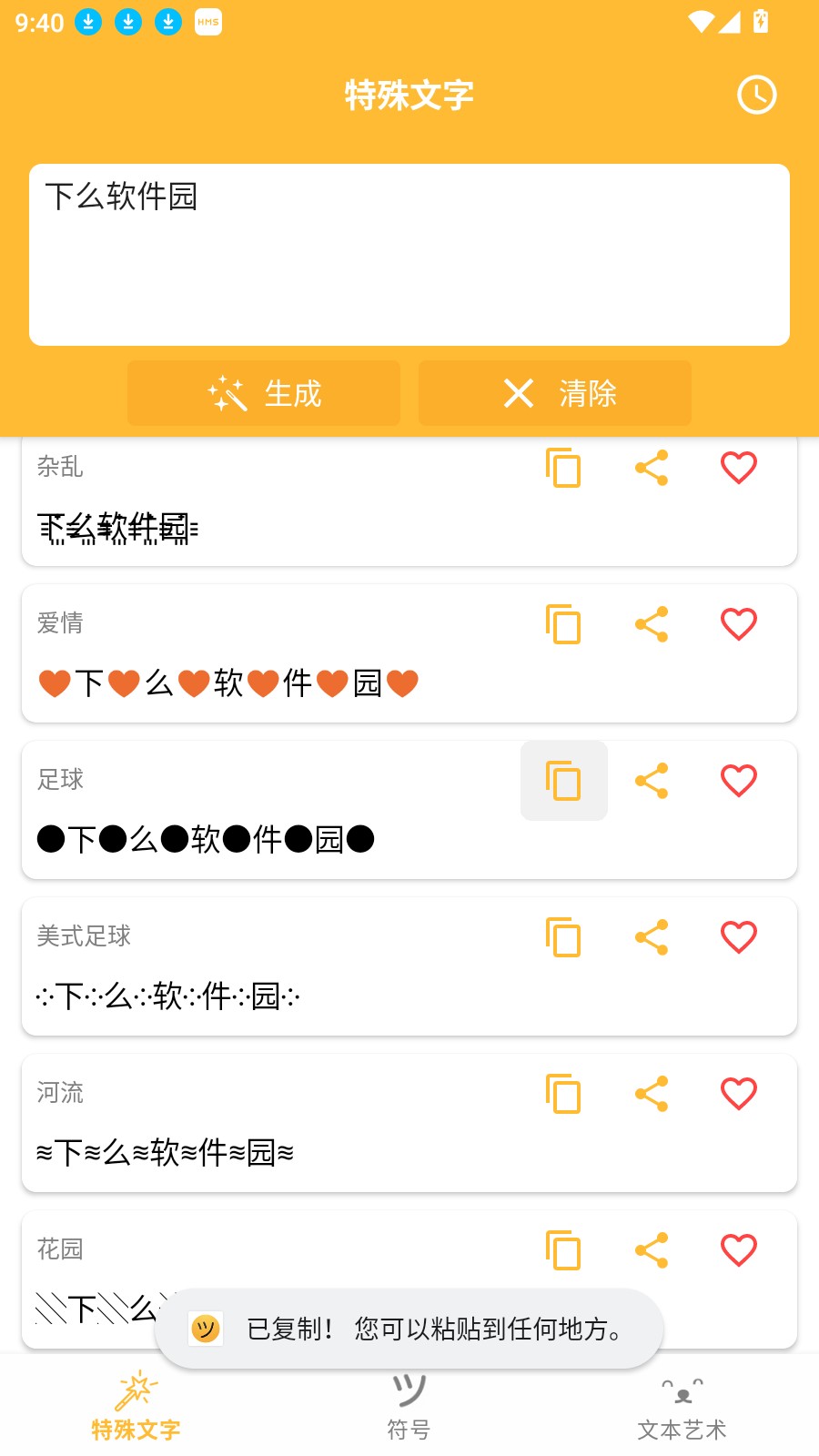This screenshot has width=819, height=1456.
Task: Favorite the 爱情 heart text style
Action: (738, 623)
